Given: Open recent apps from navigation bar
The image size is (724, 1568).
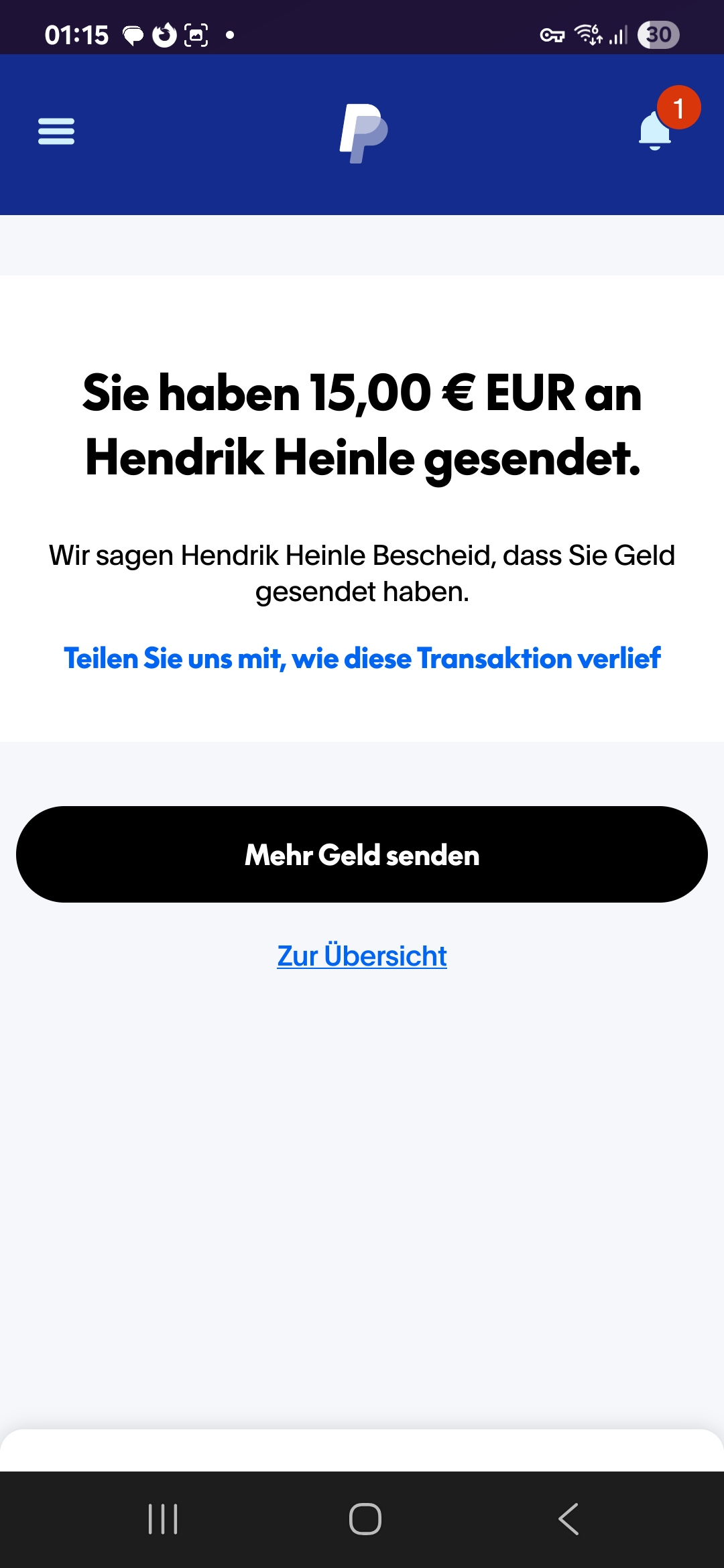Looking at the screenshot, I should [x=163, y=1519].
